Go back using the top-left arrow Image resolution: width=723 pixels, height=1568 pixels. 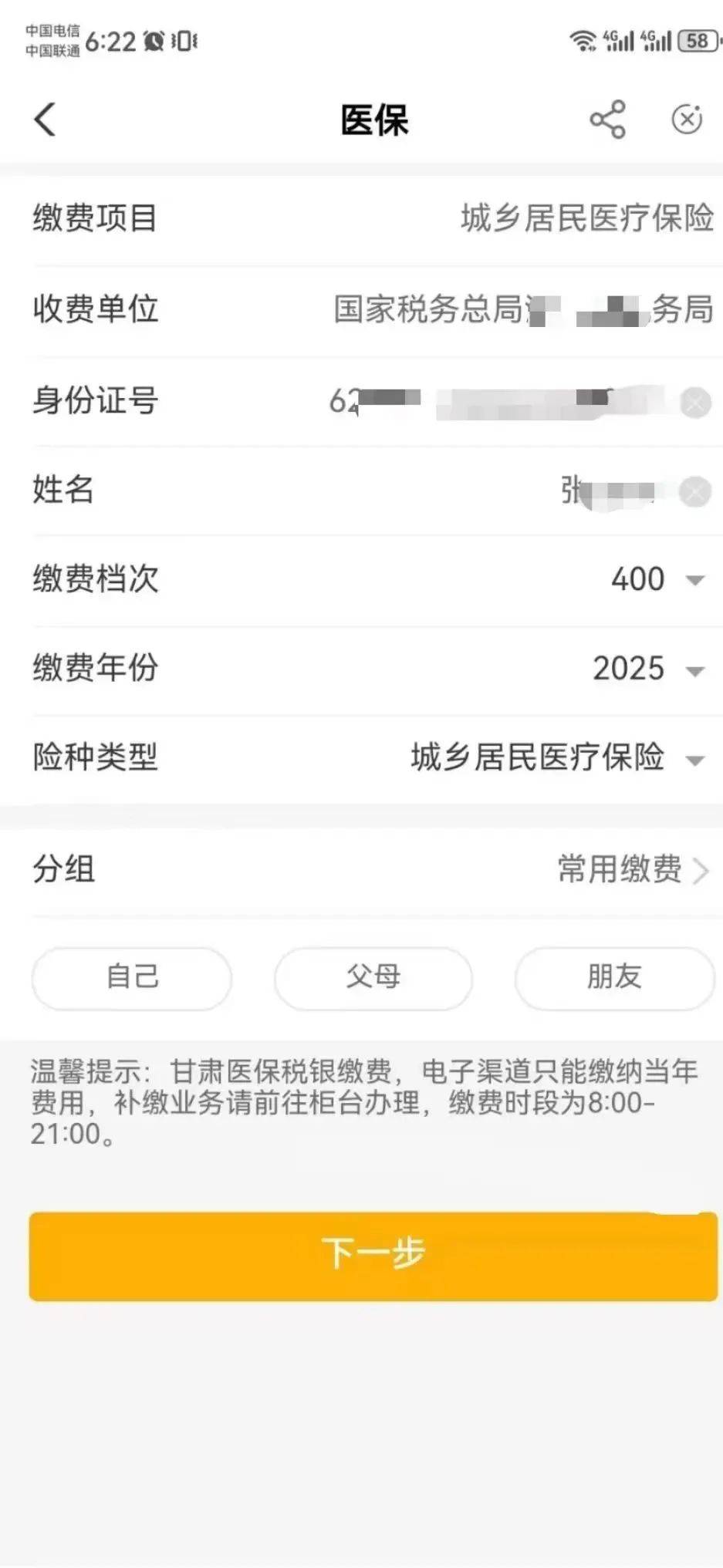click(x=45, y=120)
